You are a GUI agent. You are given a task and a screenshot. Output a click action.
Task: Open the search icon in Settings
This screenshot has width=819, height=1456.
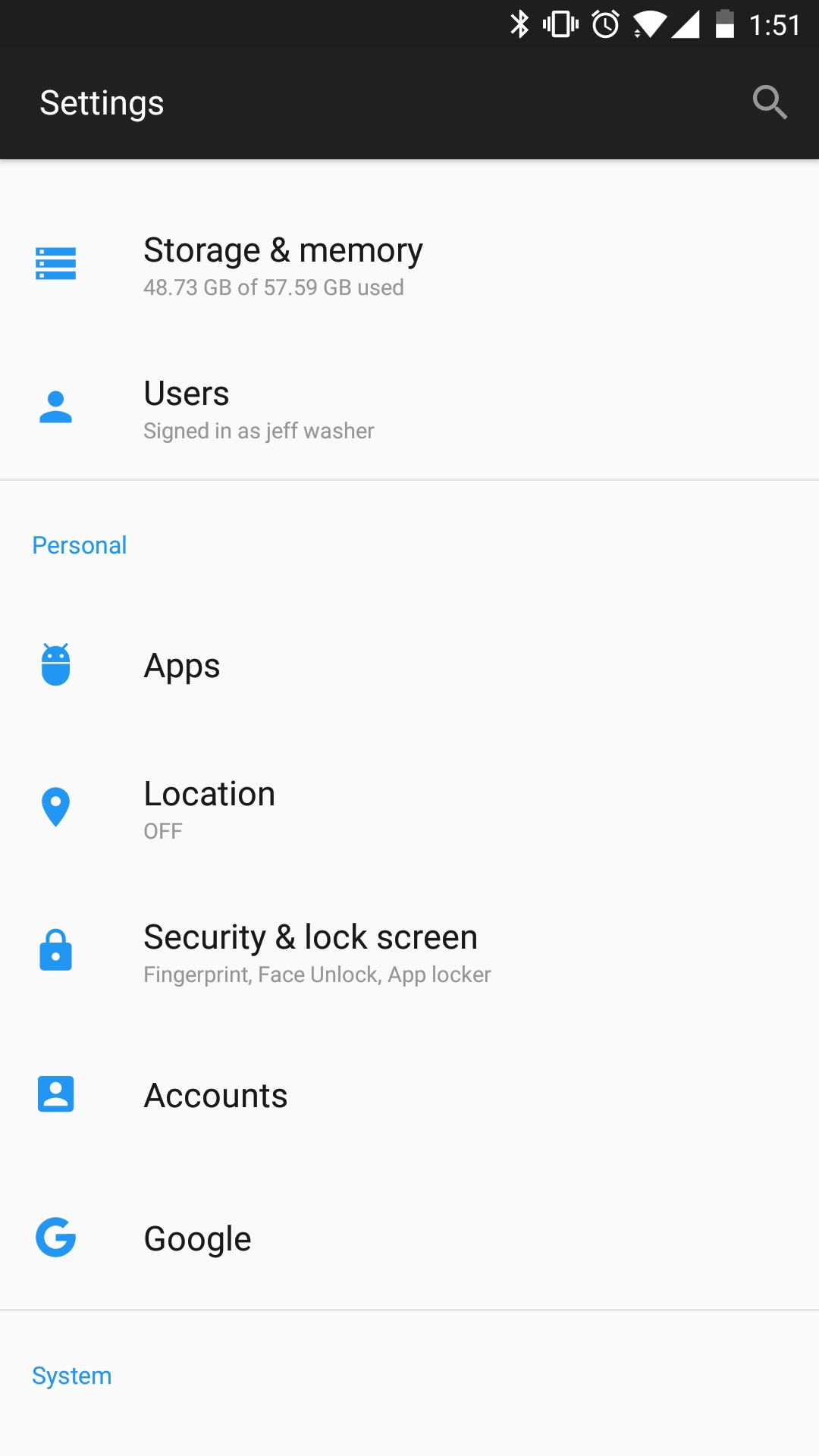pos(770,102)
